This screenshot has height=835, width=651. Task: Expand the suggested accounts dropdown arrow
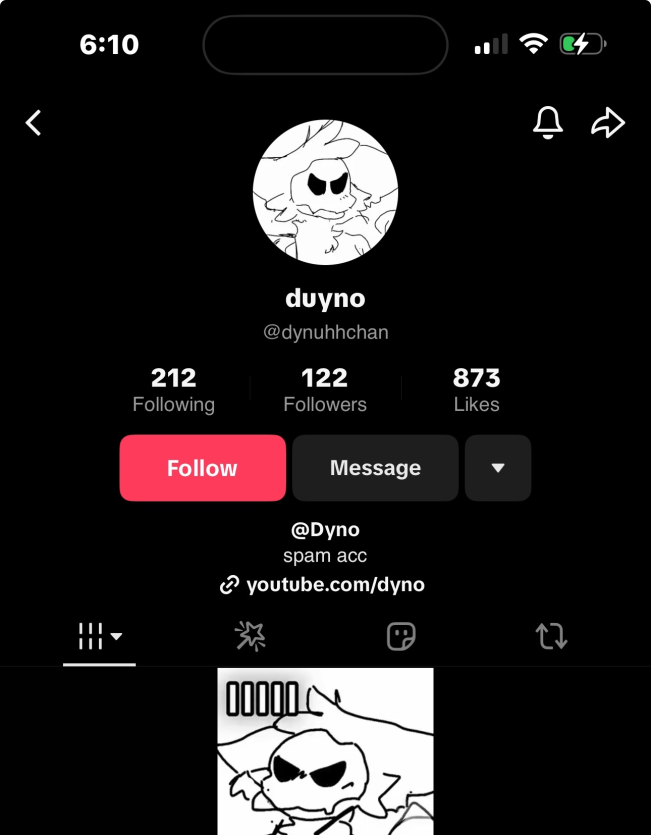498,468
